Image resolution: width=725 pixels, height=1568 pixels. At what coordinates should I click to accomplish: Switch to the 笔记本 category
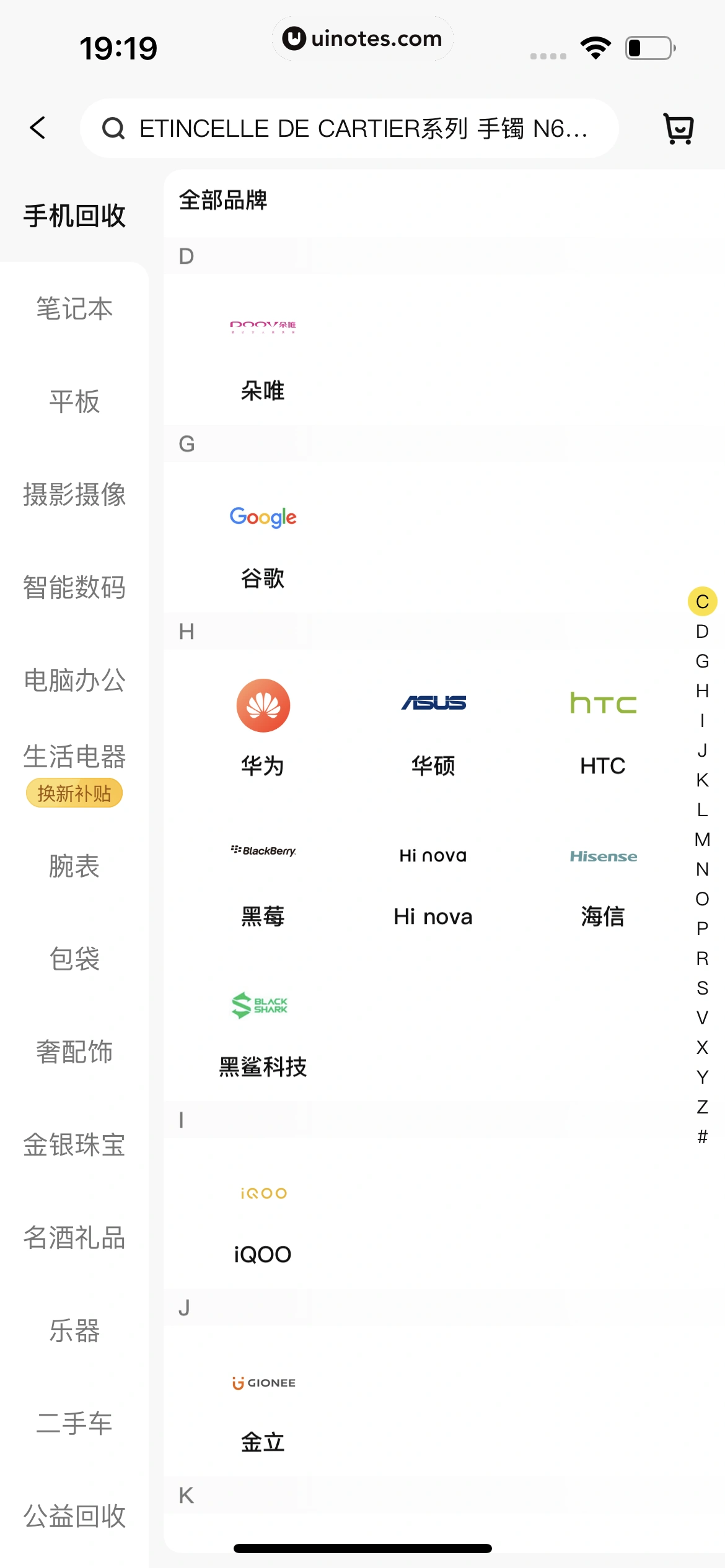coord(74,308)
